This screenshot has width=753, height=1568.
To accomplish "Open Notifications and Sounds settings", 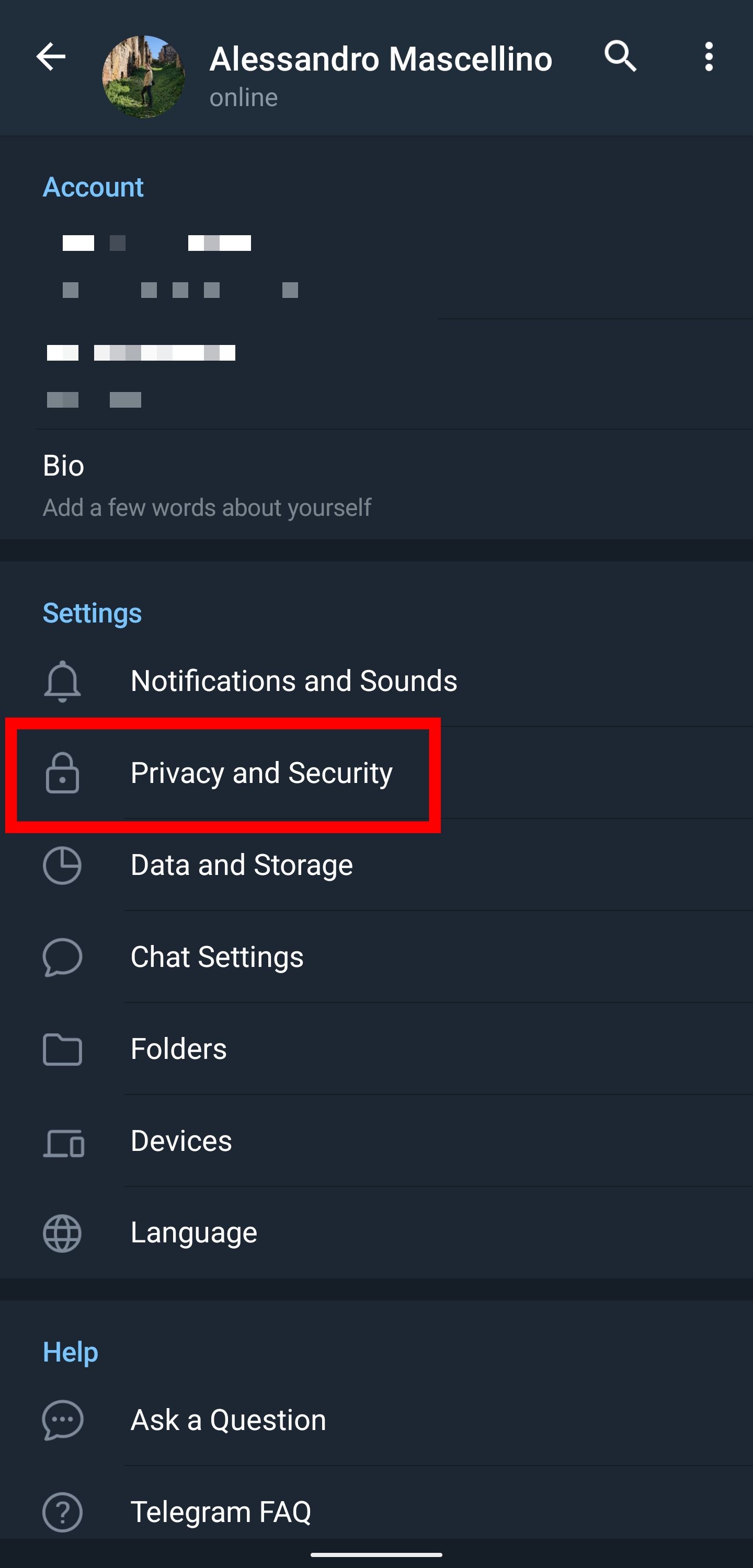I will [x=294, y=682].
